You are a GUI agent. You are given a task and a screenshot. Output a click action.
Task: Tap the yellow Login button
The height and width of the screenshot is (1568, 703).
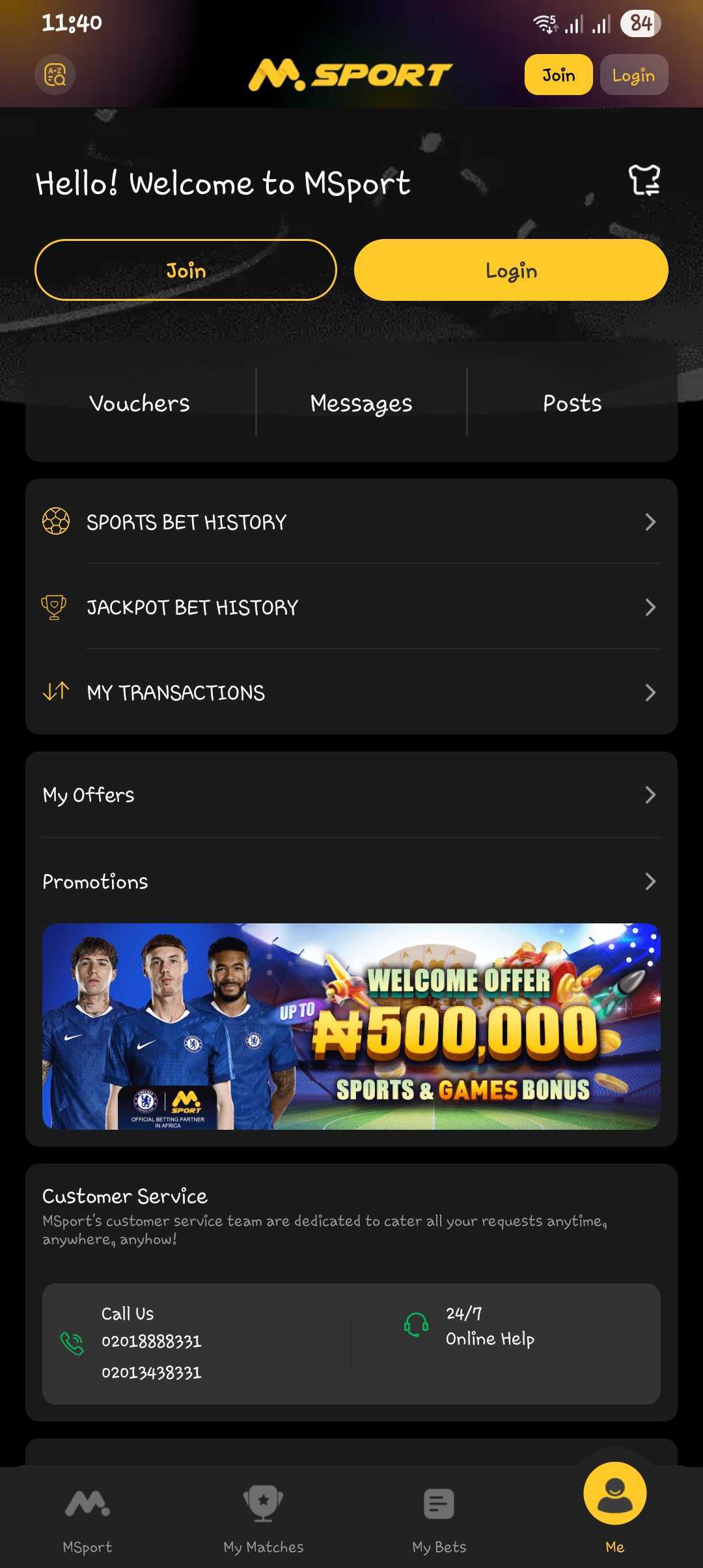[x=512, y=270]
